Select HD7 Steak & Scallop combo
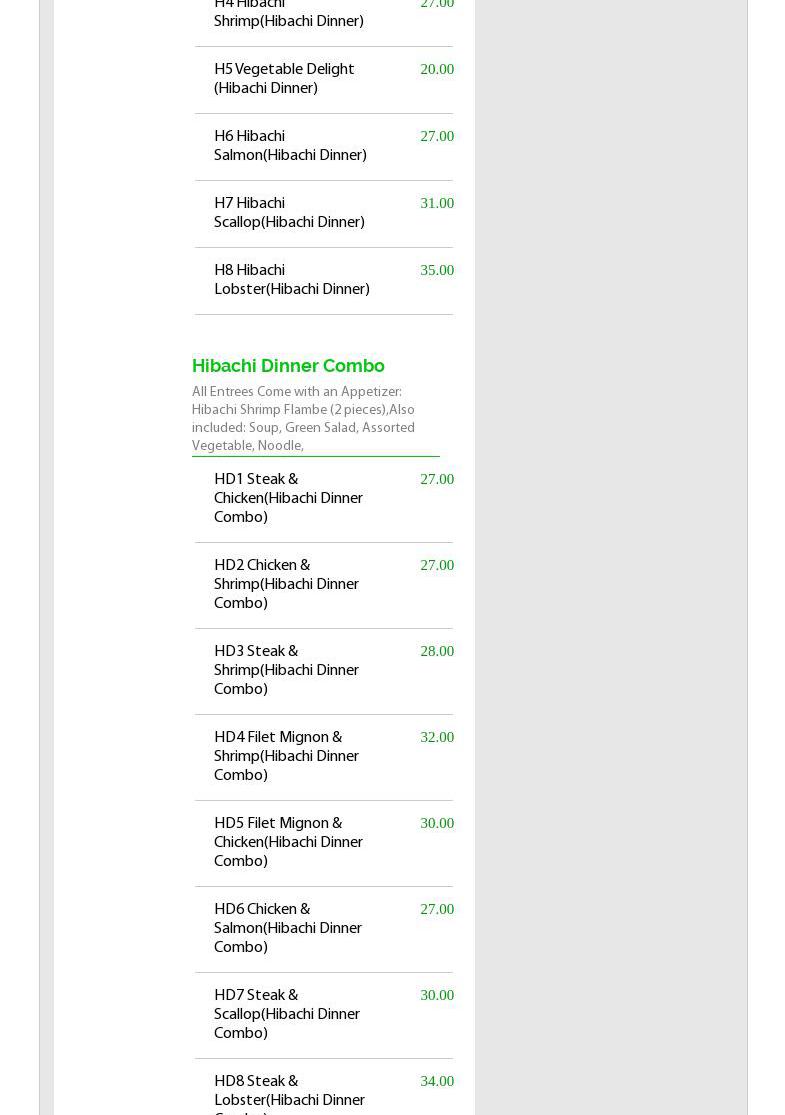The width and height of the screenshot is (785, 1115). pos(287,1014)
